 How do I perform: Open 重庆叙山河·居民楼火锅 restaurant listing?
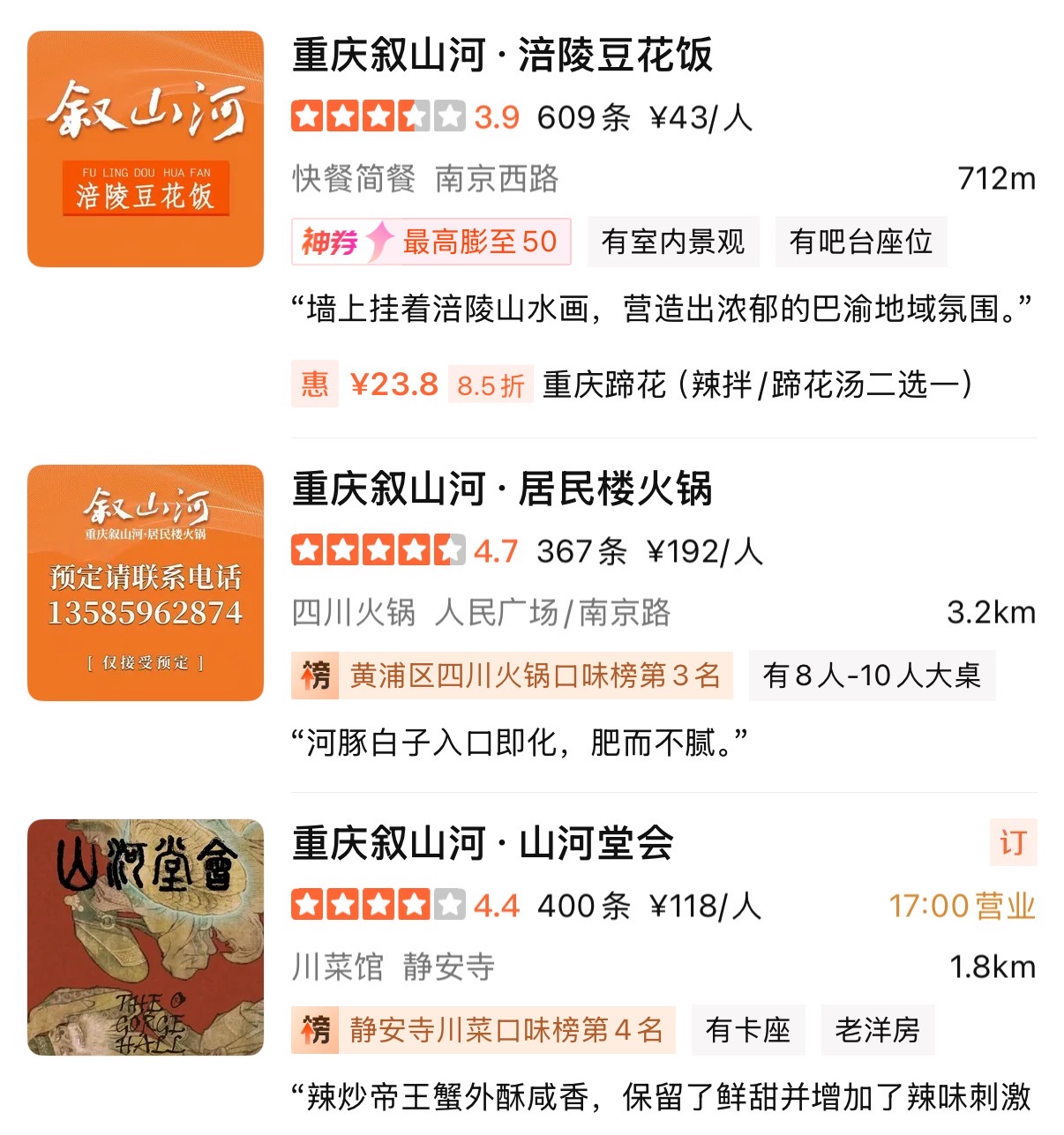(x=501, y=489)
